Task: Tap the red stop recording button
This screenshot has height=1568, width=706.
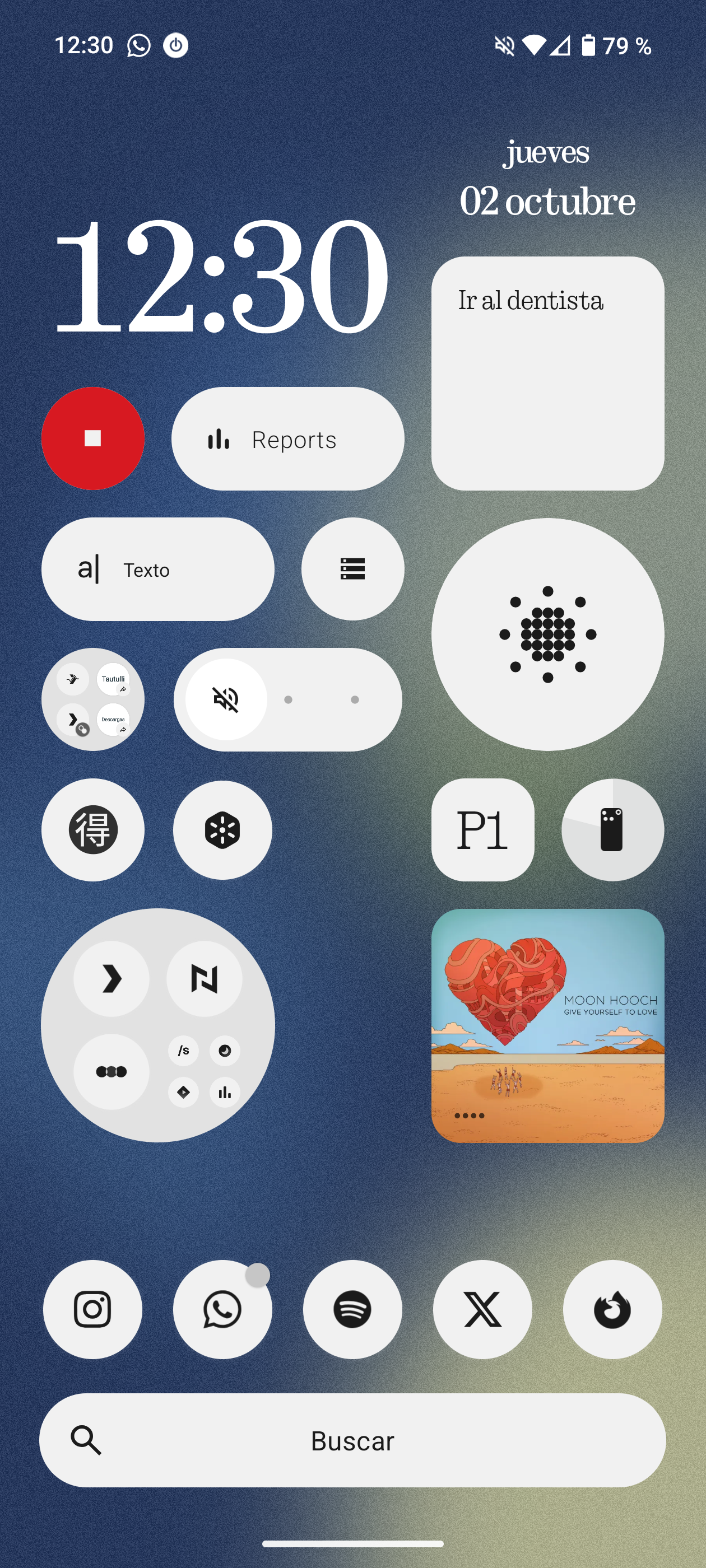Action: 92,438
